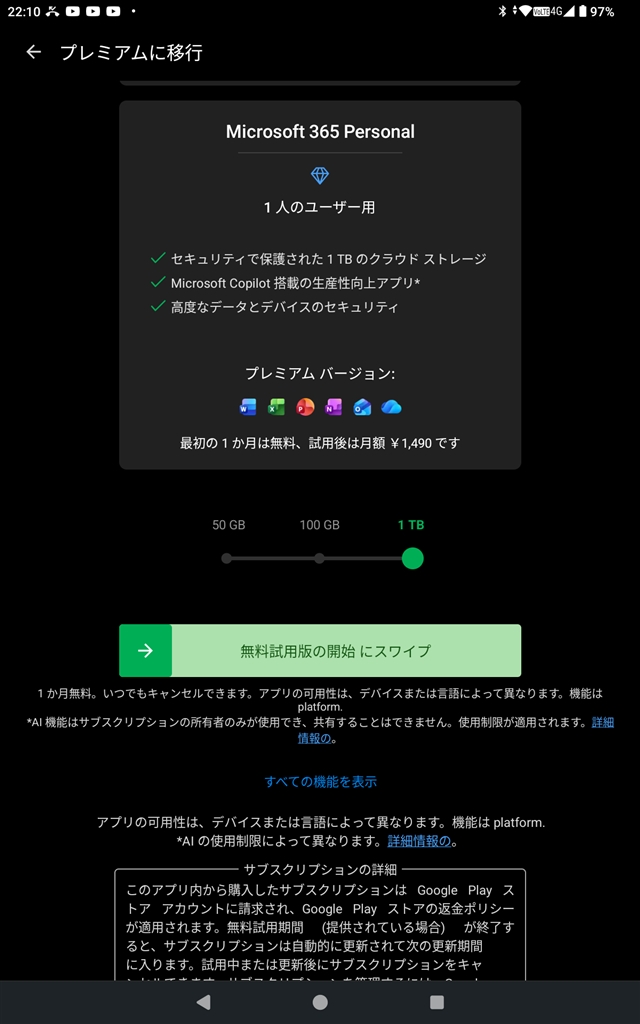Select the 50 GB storage plan
640x1024 pixels.
click(227, 558)
